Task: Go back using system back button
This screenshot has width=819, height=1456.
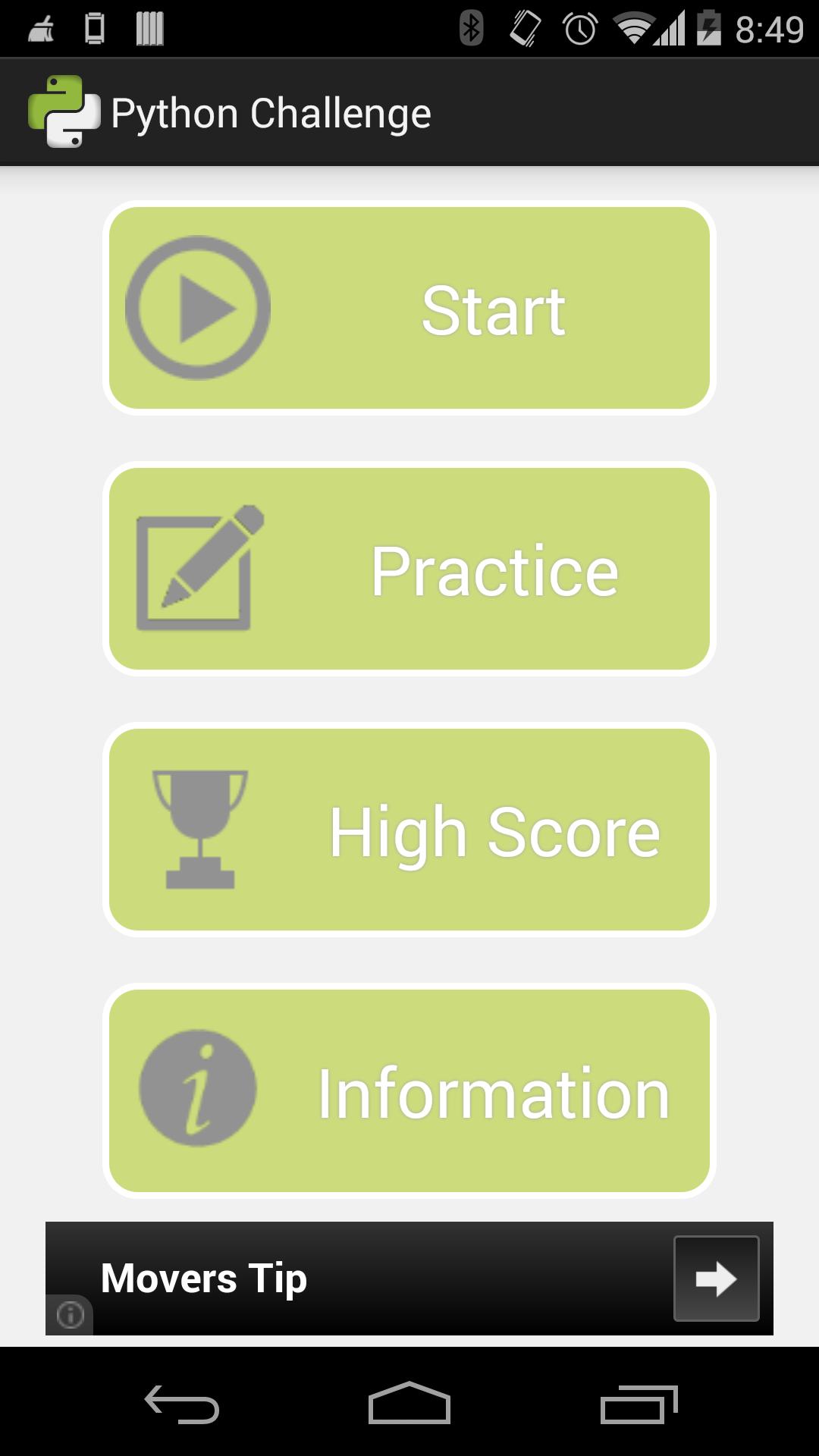Action: [182, 1404]
